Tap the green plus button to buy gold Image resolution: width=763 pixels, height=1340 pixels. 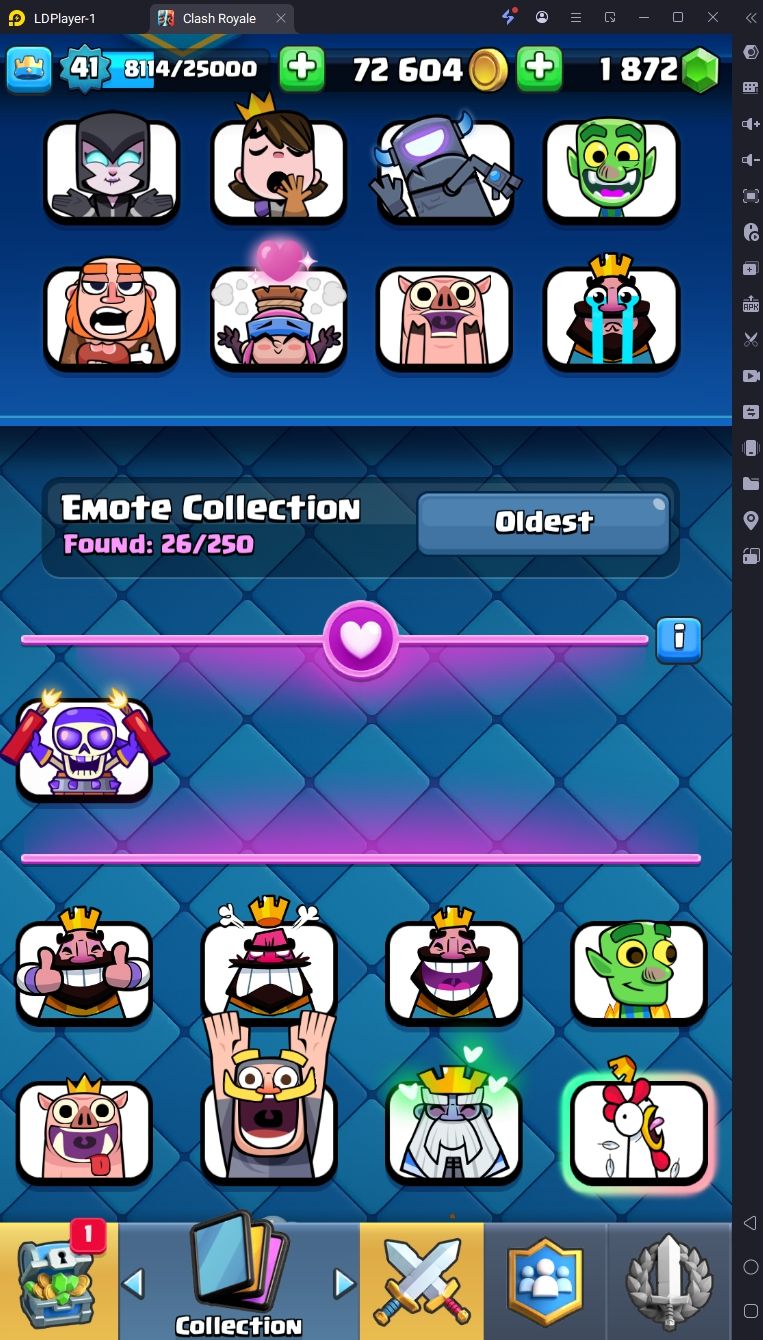pyautogui.click(x=538, y=68)
